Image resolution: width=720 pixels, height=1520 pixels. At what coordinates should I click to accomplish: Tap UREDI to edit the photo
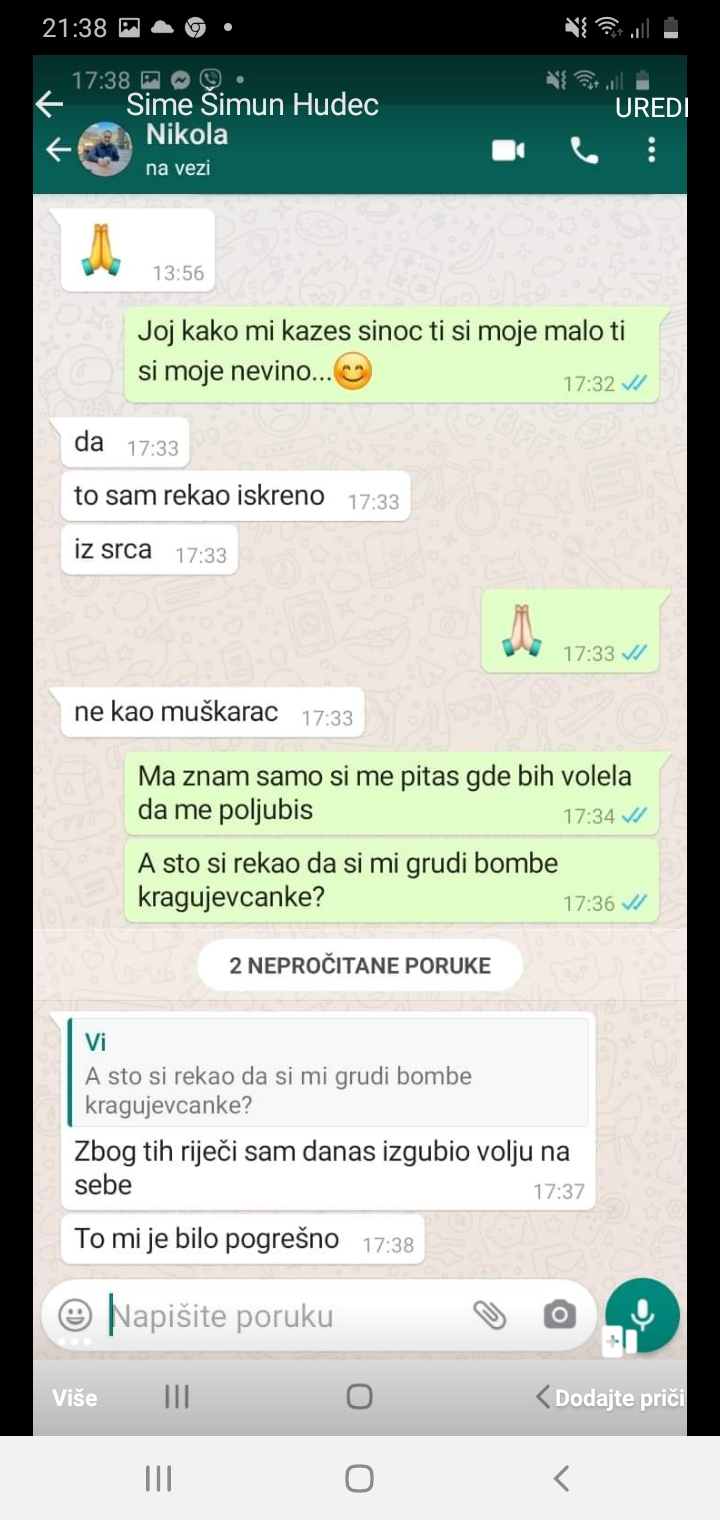point(651,108)
